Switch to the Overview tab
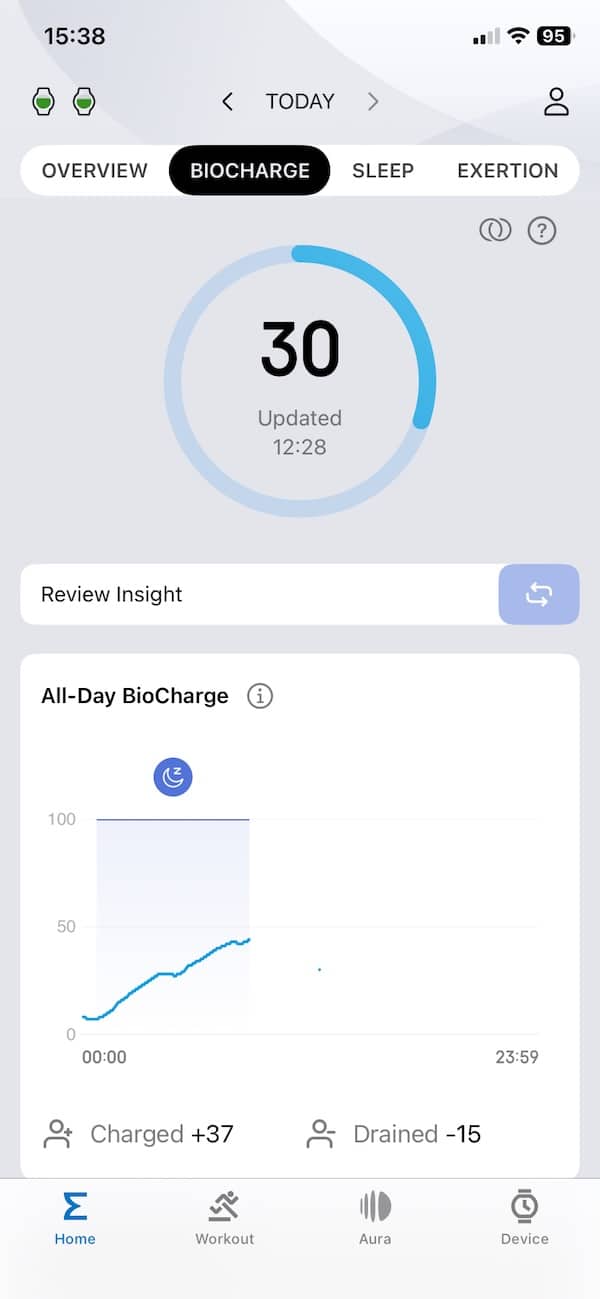600x1299 pixels. (95, 170)
